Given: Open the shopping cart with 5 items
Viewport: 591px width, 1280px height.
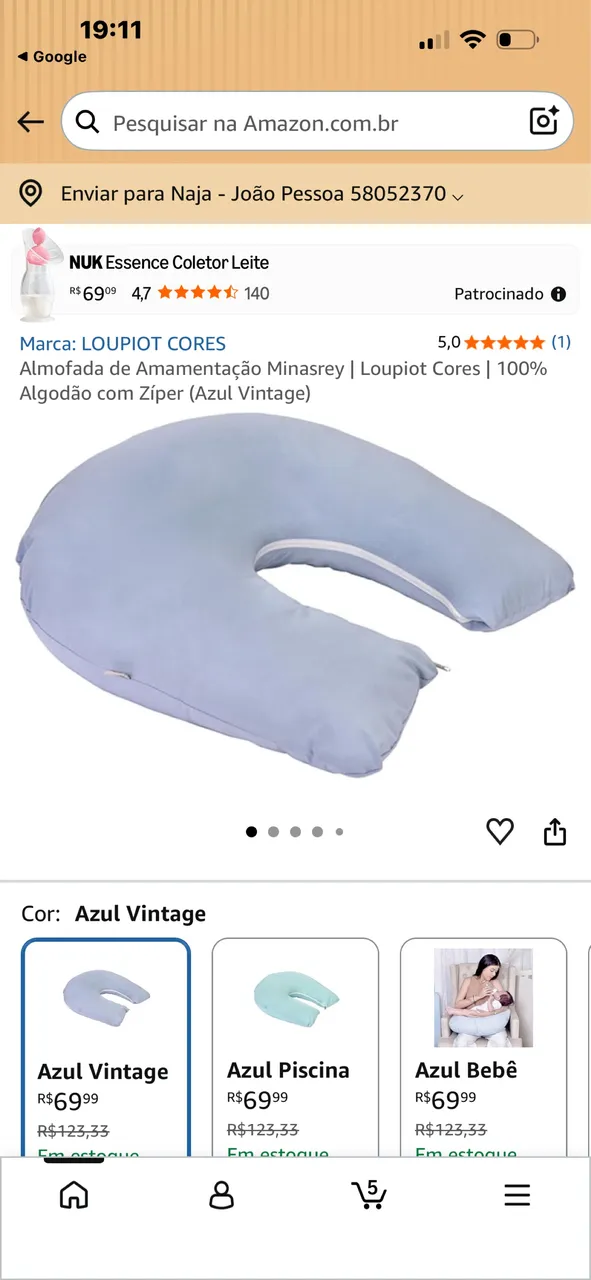Looking at the screenshot, I should click(x=369, y=1194).
